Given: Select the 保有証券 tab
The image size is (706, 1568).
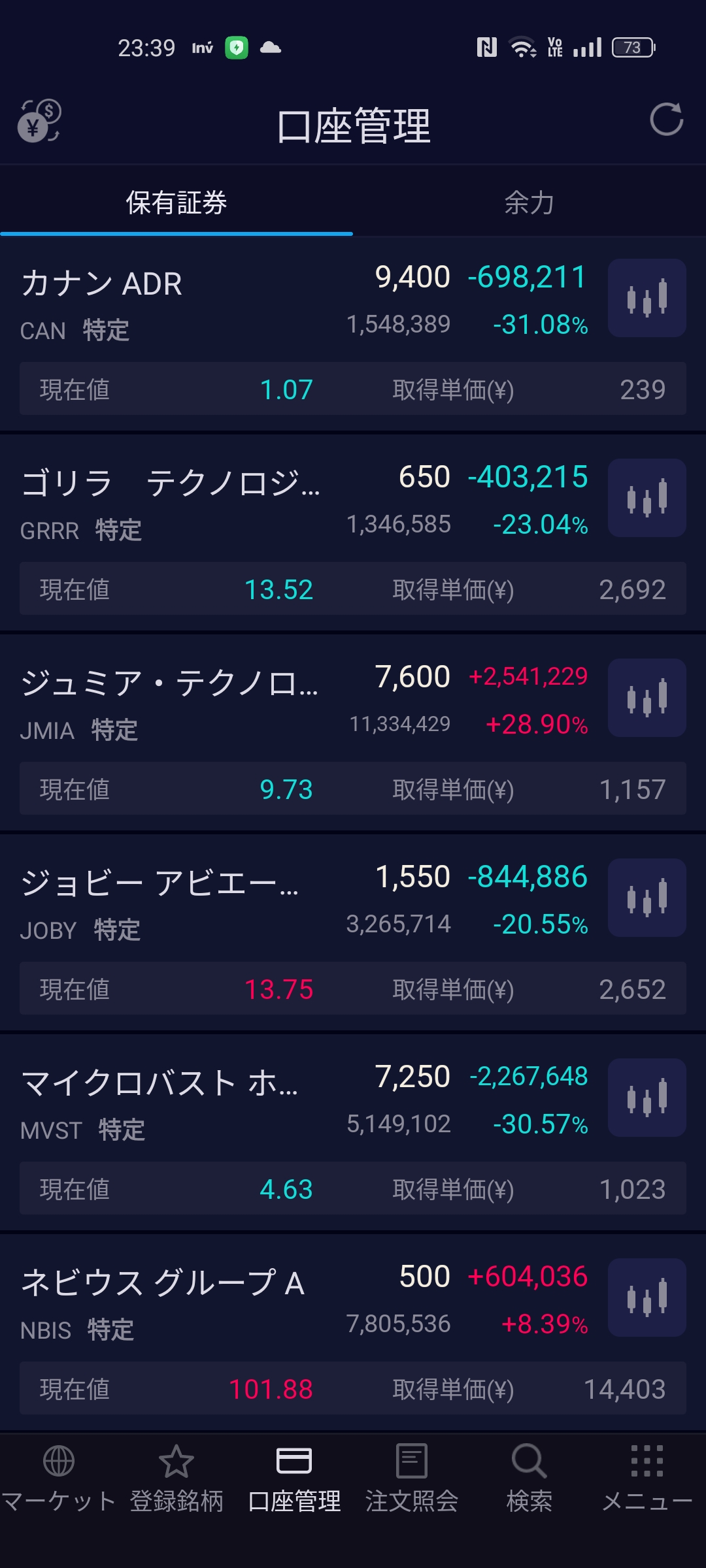Looking at the screenshot, I should (x=176, y=203).
